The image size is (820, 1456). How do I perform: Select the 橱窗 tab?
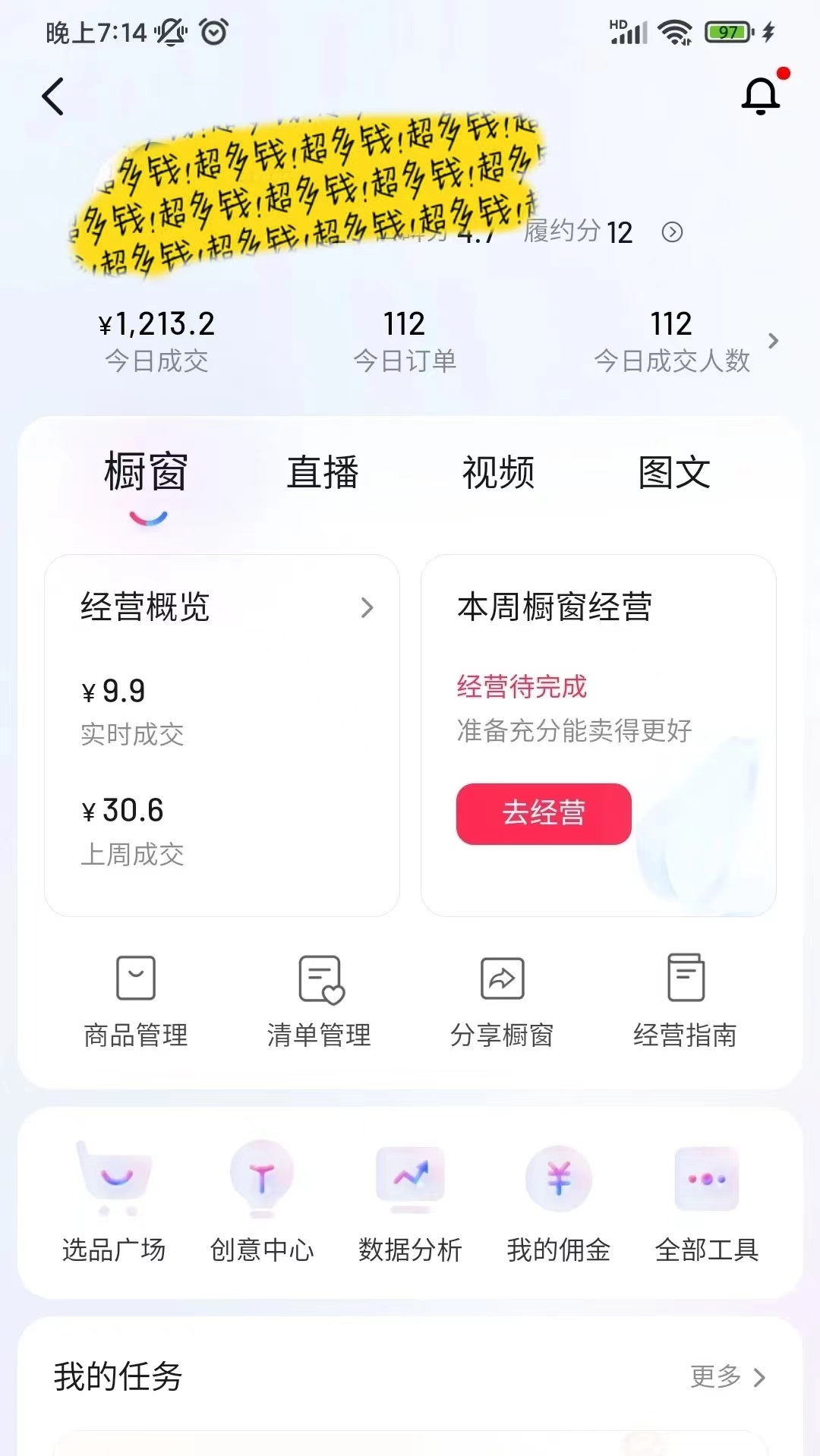coord(146,473)
